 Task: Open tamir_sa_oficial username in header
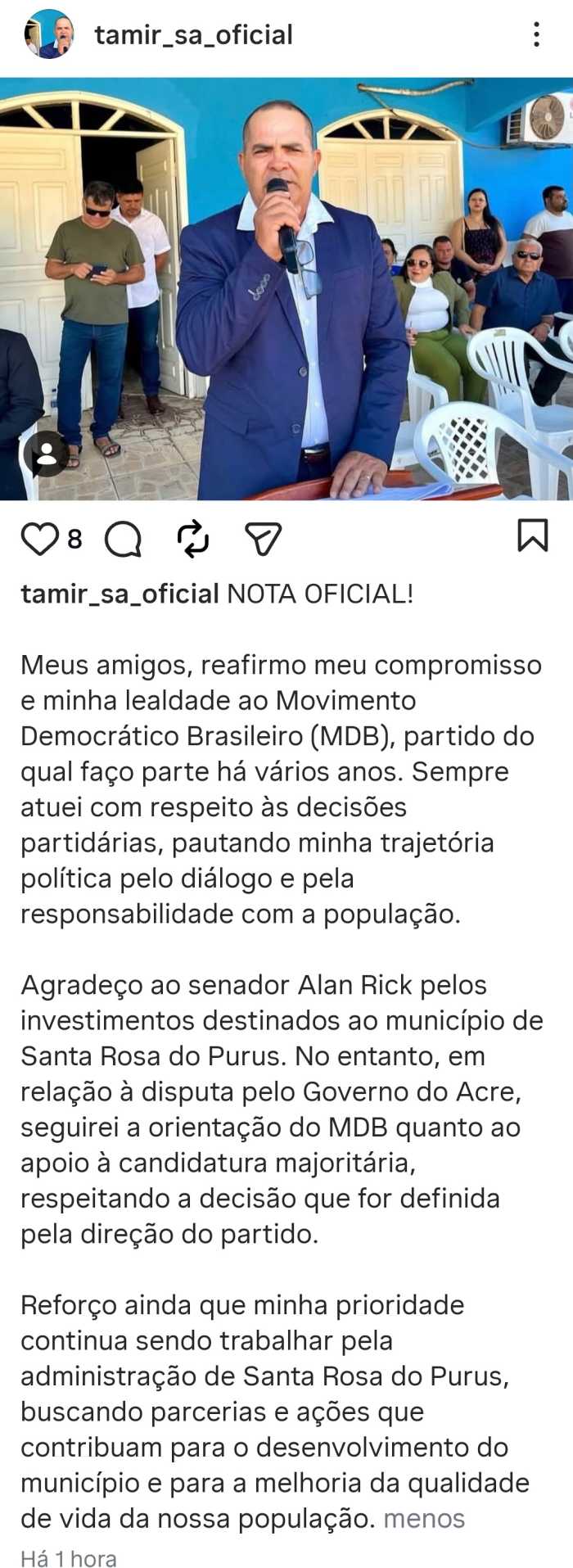(x=193, y=34)
